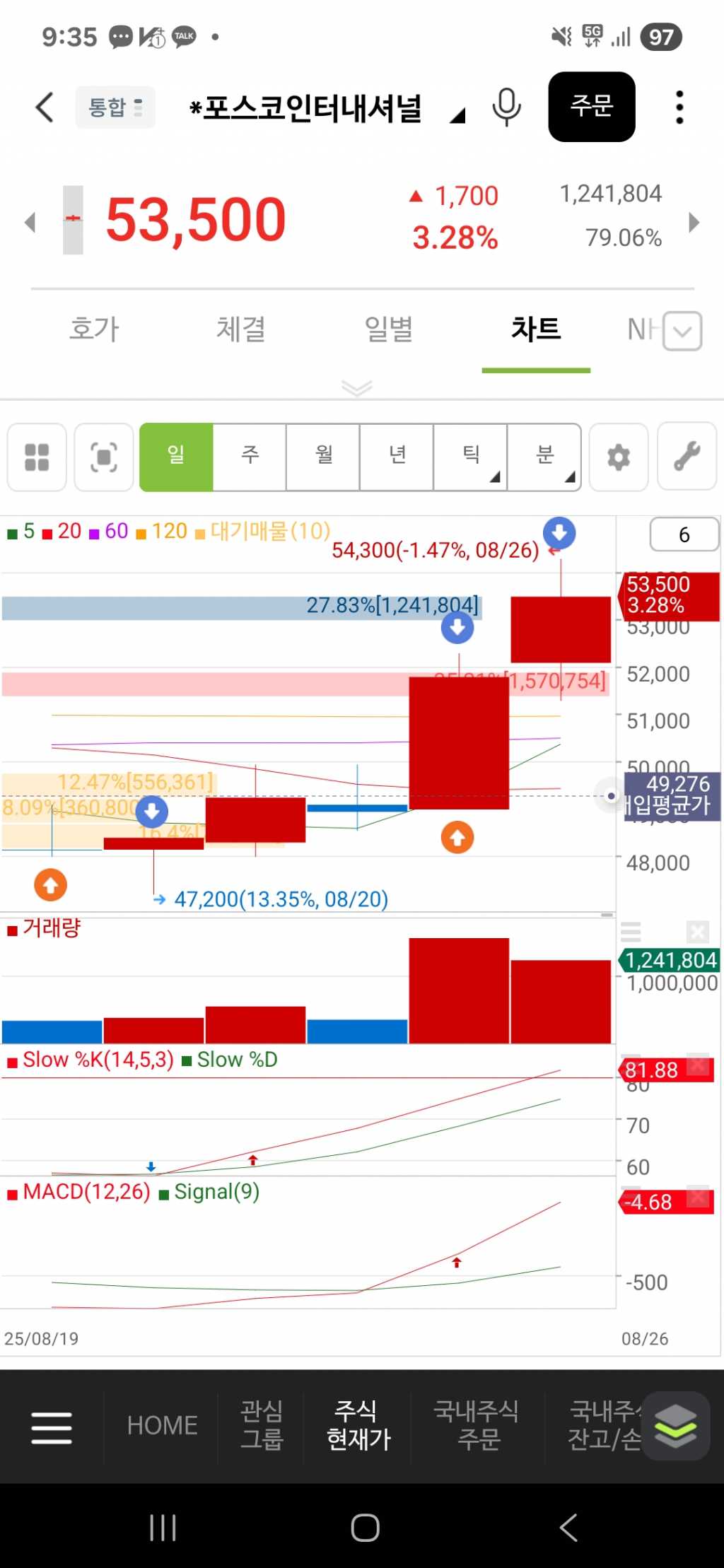724x1568 pixels.
Task: Switch to the 일별 tab
Action: pos(388,329)
